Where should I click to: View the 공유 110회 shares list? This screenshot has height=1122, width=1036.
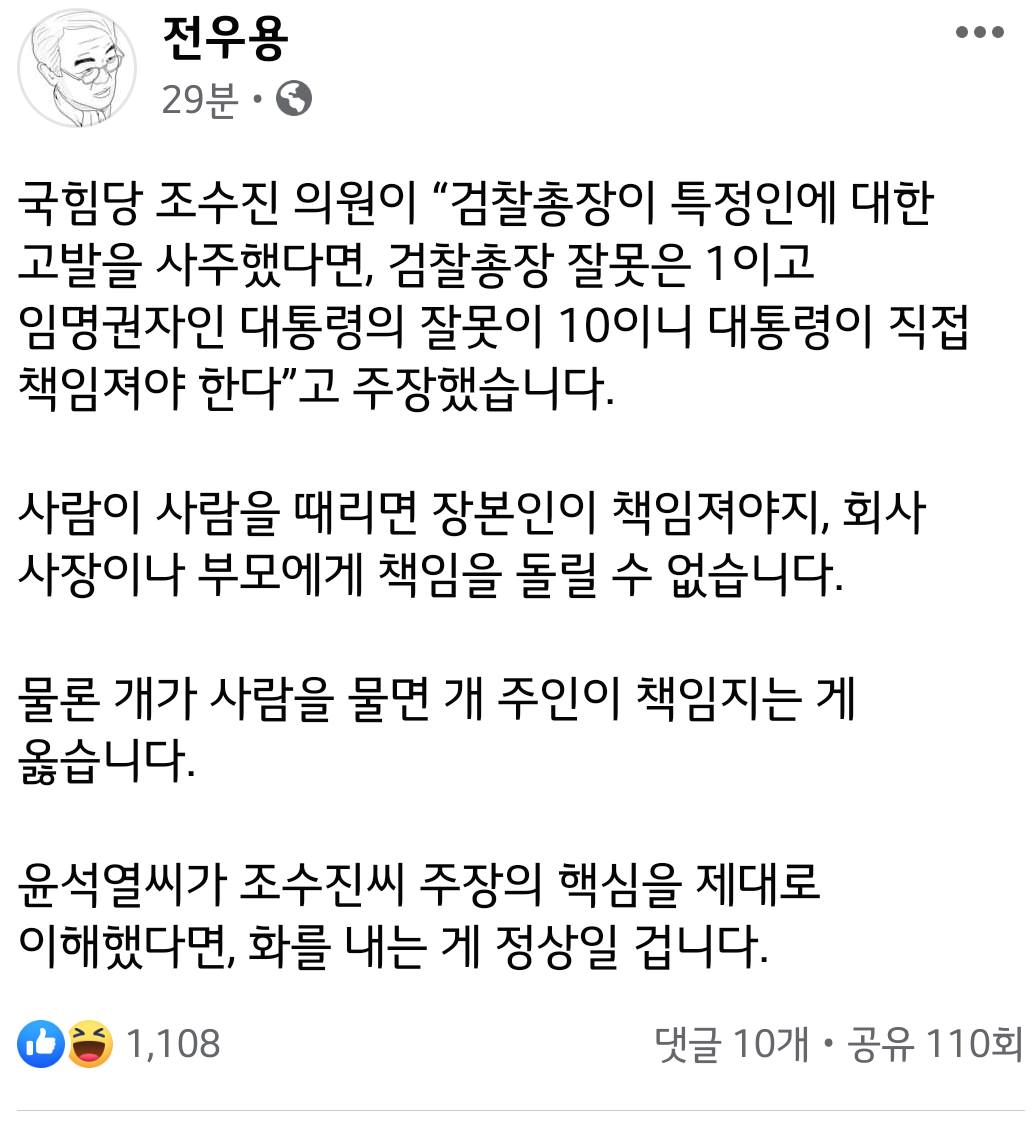934,1044
